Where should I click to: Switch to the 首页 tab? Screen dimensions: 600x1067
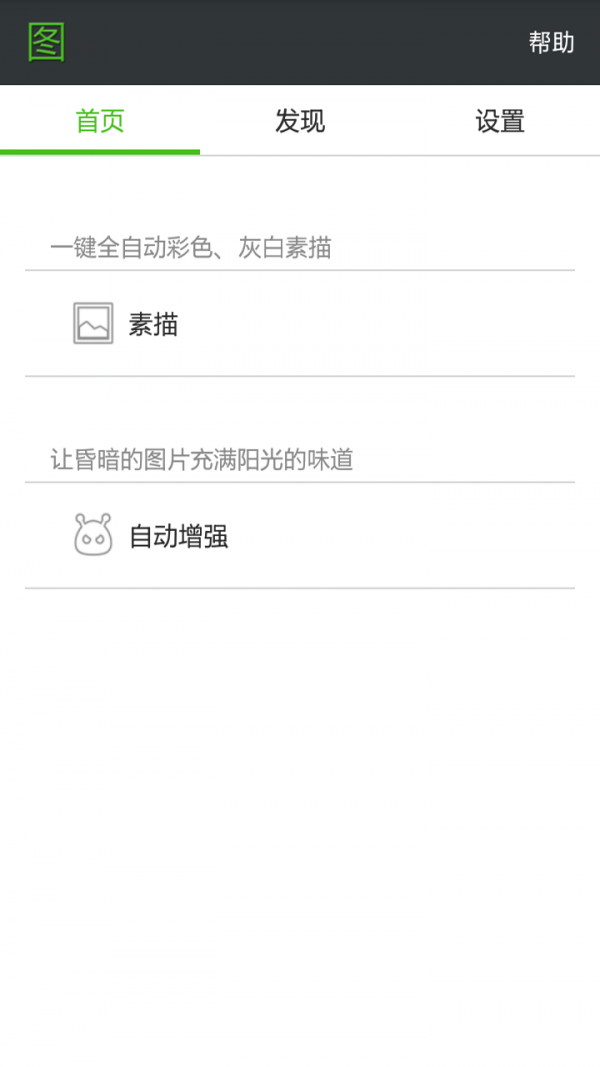tap(100, 121)
